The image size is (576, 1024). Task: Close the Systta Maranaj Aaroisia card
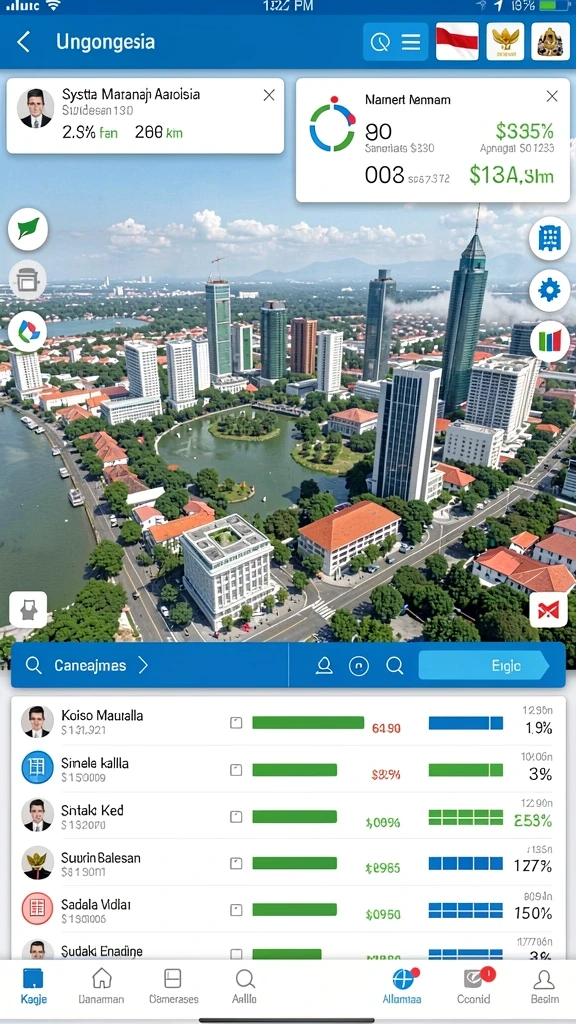[268, 95]
